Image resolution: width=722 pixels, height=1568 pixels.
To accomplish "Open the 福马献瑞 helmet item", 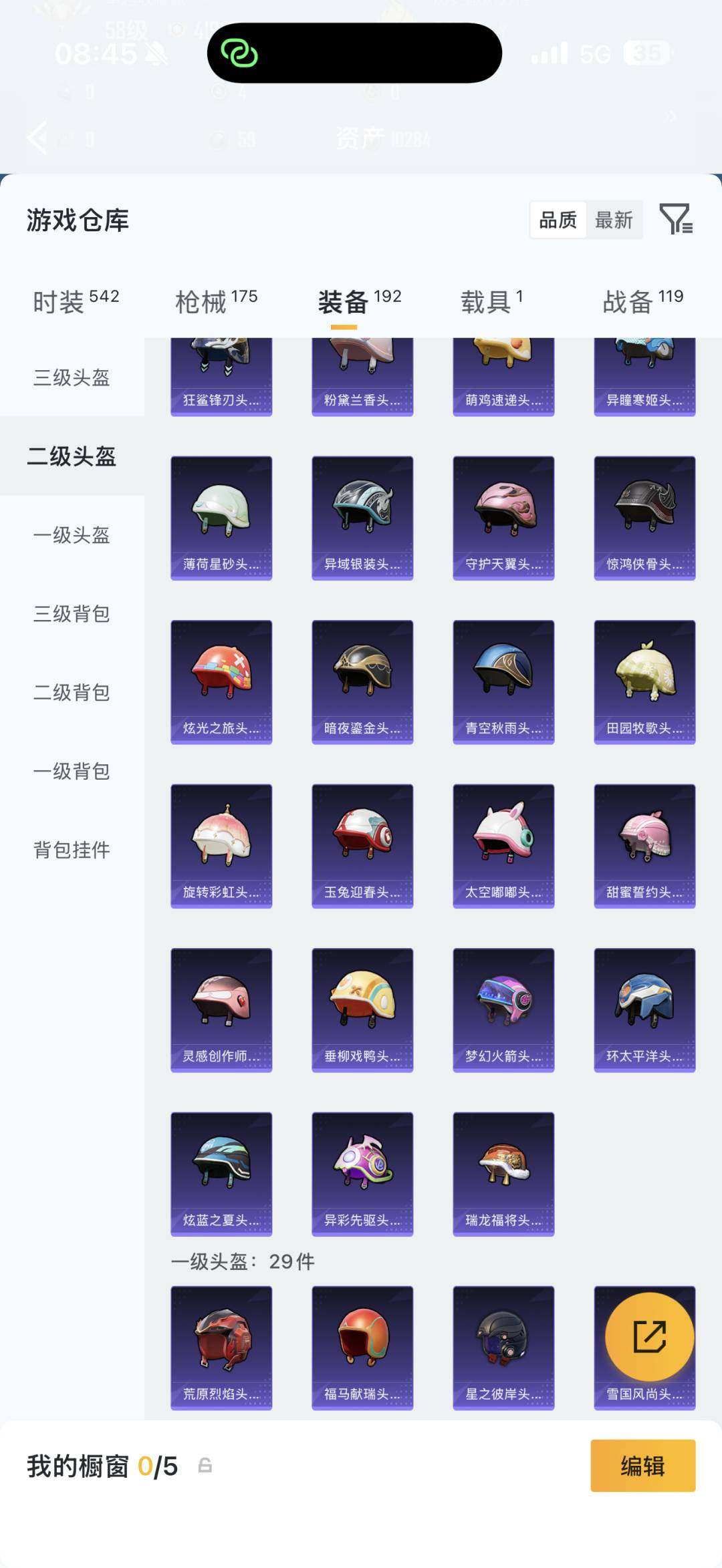I will pos(362,1348).
